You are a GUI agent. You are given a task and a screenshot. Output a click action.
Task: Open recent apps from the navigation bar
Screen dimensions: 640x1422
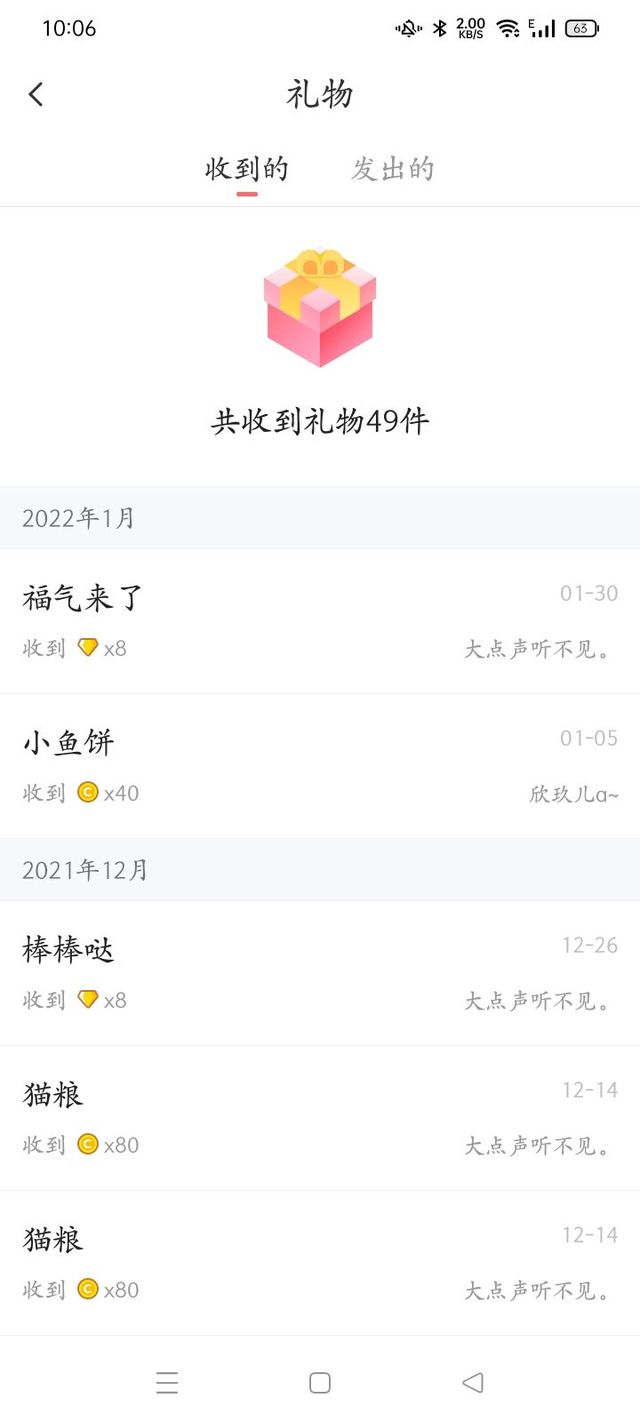click(167, 1383)
